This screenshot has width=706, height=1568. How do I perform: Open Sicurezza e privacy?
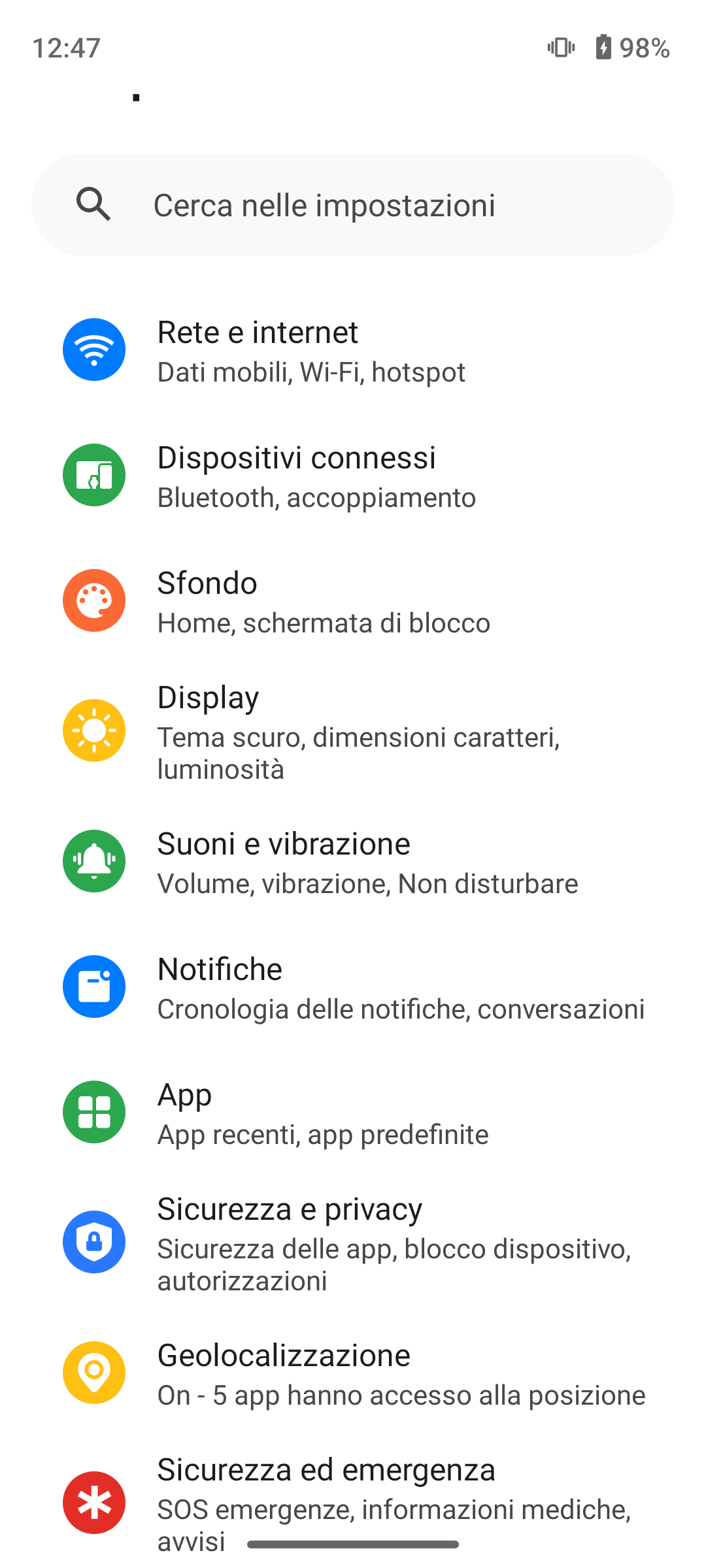tap(353, 1243)
